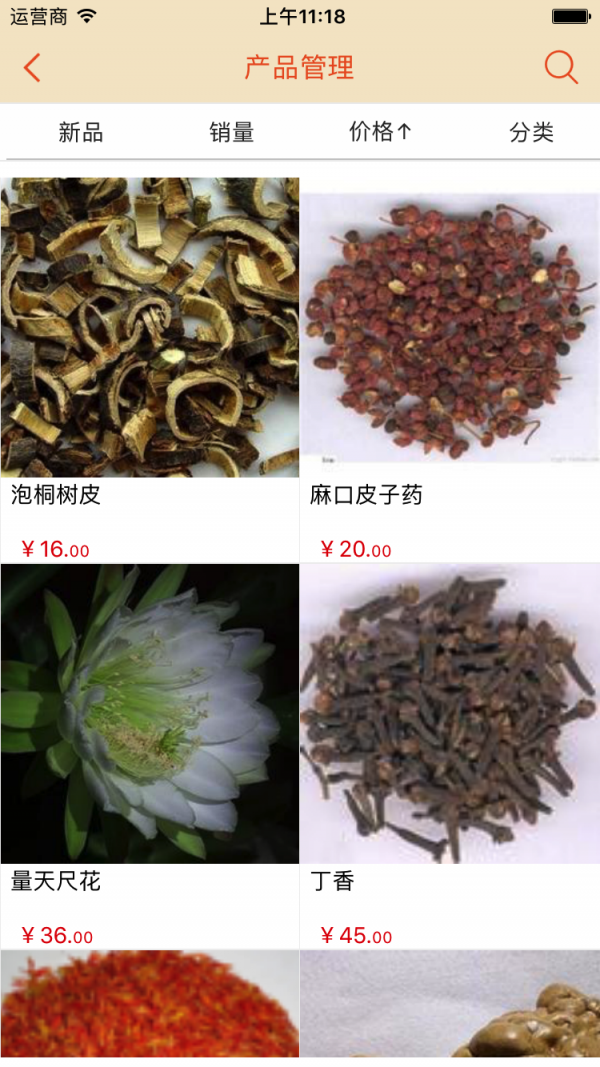Open the search magnifier icon
Image resolution: width=600 pixels, height=1067 pixels.
561,68
